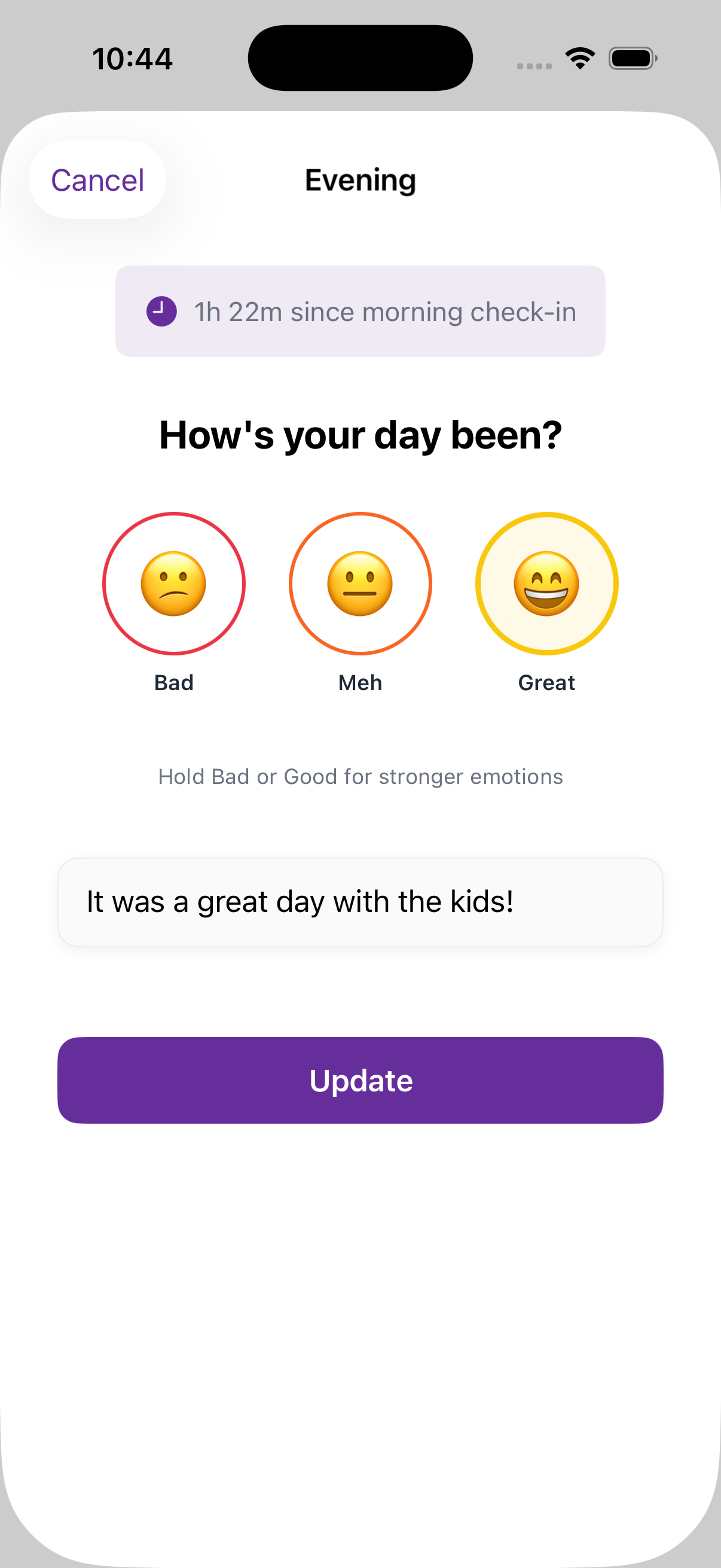The height and width of the screenshot is (1568, 721).
Task: Click the morning check-in time banner
Action: (x=360, y=311)
